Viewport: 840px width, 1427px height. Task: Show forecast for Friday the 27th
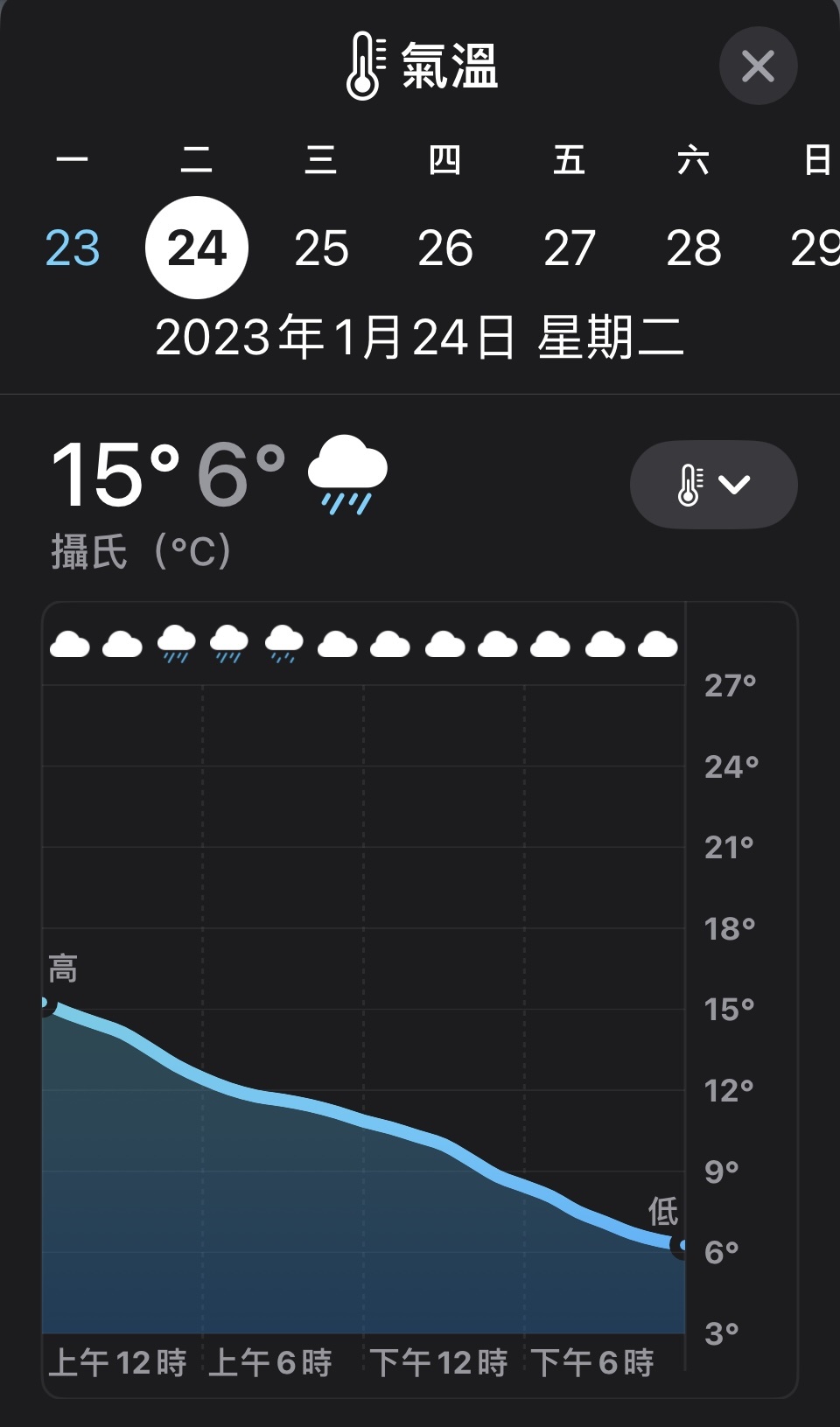tap(570, 248)
